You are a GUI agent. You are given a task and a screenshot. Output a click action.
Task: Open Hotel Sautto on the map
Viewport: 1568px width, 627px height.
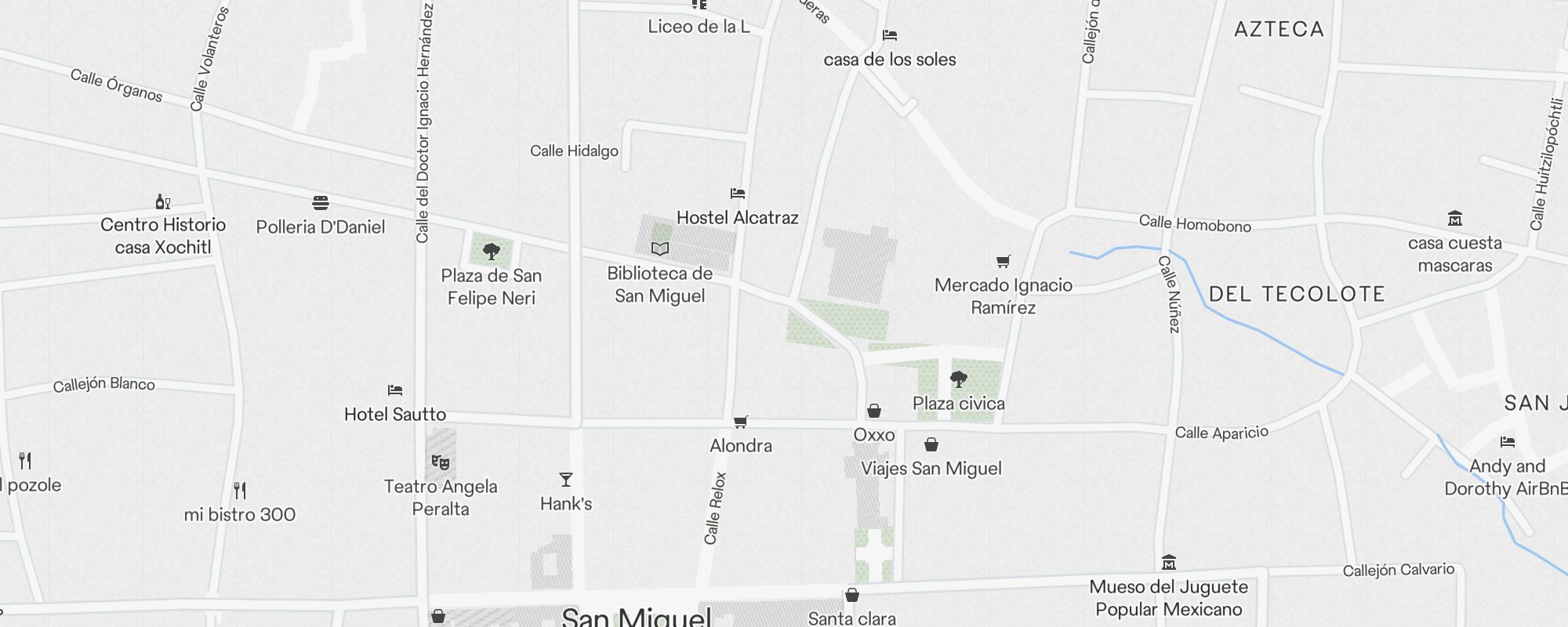(395, 390)
